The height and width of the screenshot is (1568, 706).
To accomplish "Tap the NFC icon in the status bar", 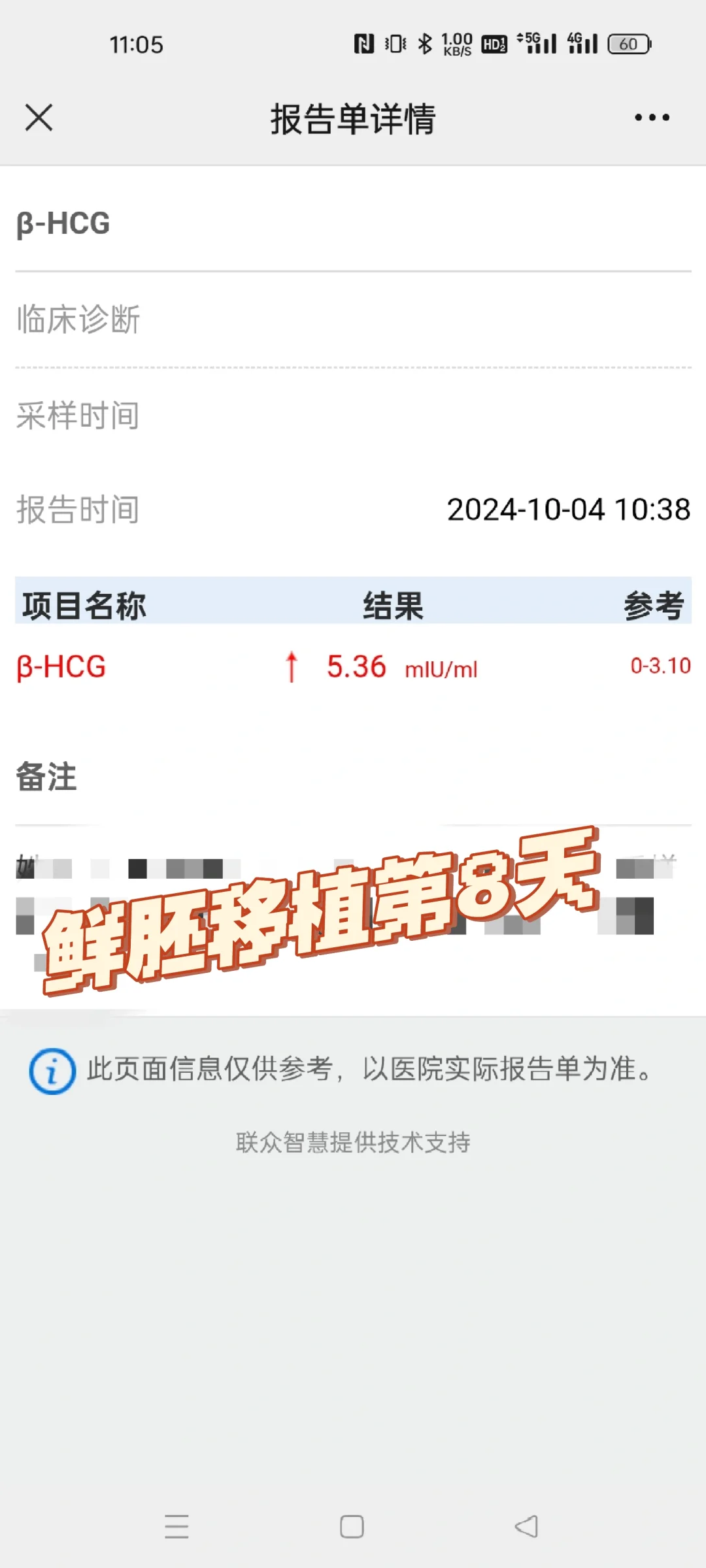I will pos(364,44).
